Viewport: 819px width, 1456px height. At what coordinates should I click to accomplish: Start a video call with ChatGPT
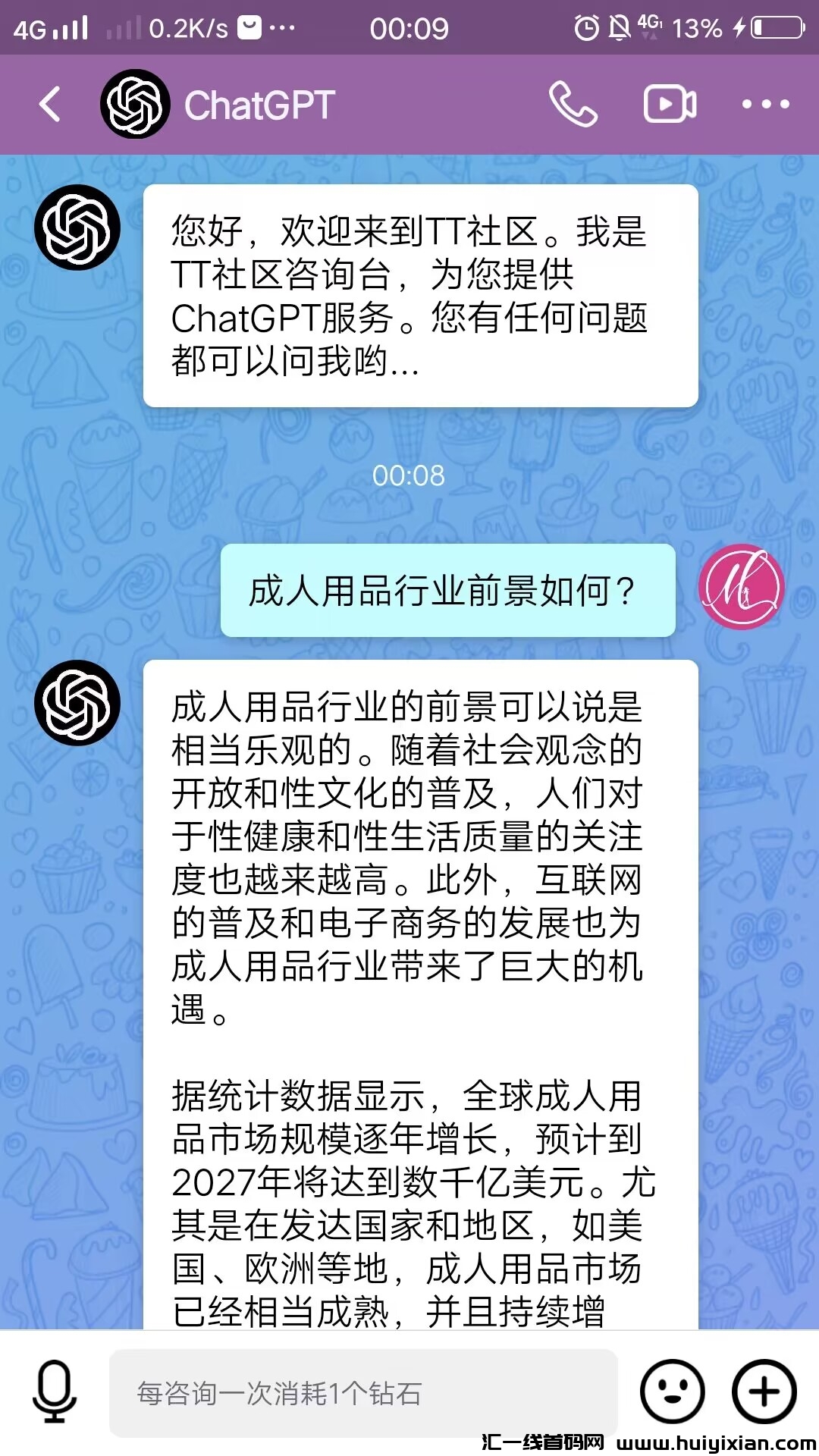click(670, 104)
